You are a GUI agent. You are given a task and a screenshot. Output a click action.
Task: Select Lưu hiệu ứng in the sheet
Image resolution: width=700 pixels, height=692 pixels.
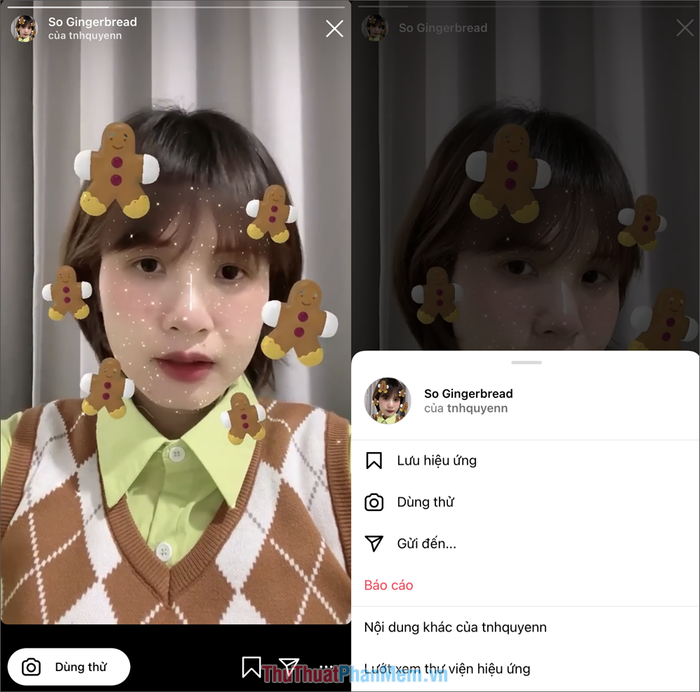[x=436, y=461]
